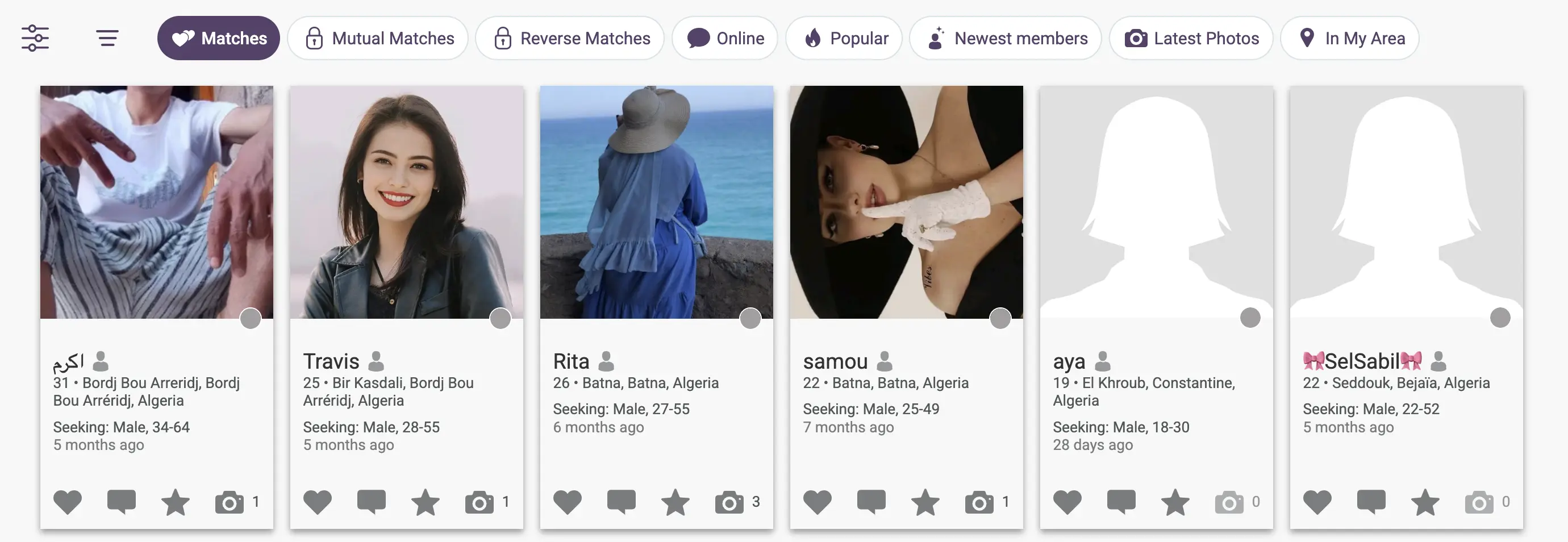This screenshot has height=542, width=1568.
Task: Show members who are Online
Action: coord(725,39)
